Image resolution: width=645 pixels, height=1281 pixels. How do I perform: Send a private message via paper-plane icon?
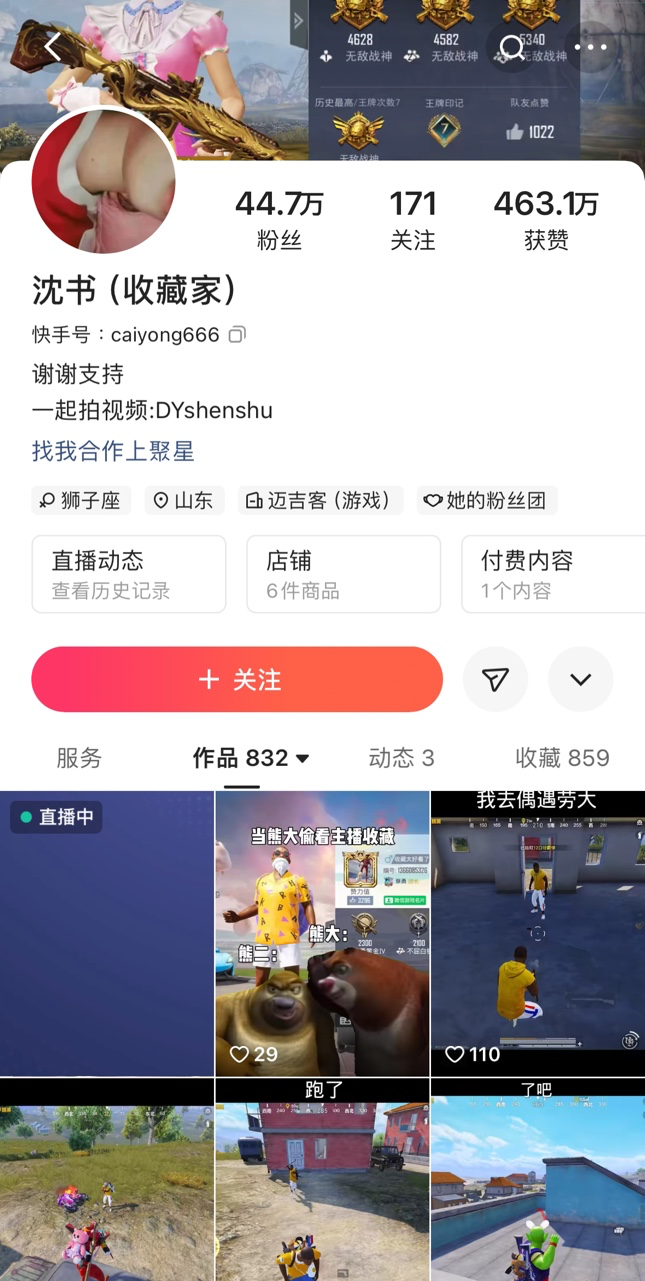tap(495, 679)
